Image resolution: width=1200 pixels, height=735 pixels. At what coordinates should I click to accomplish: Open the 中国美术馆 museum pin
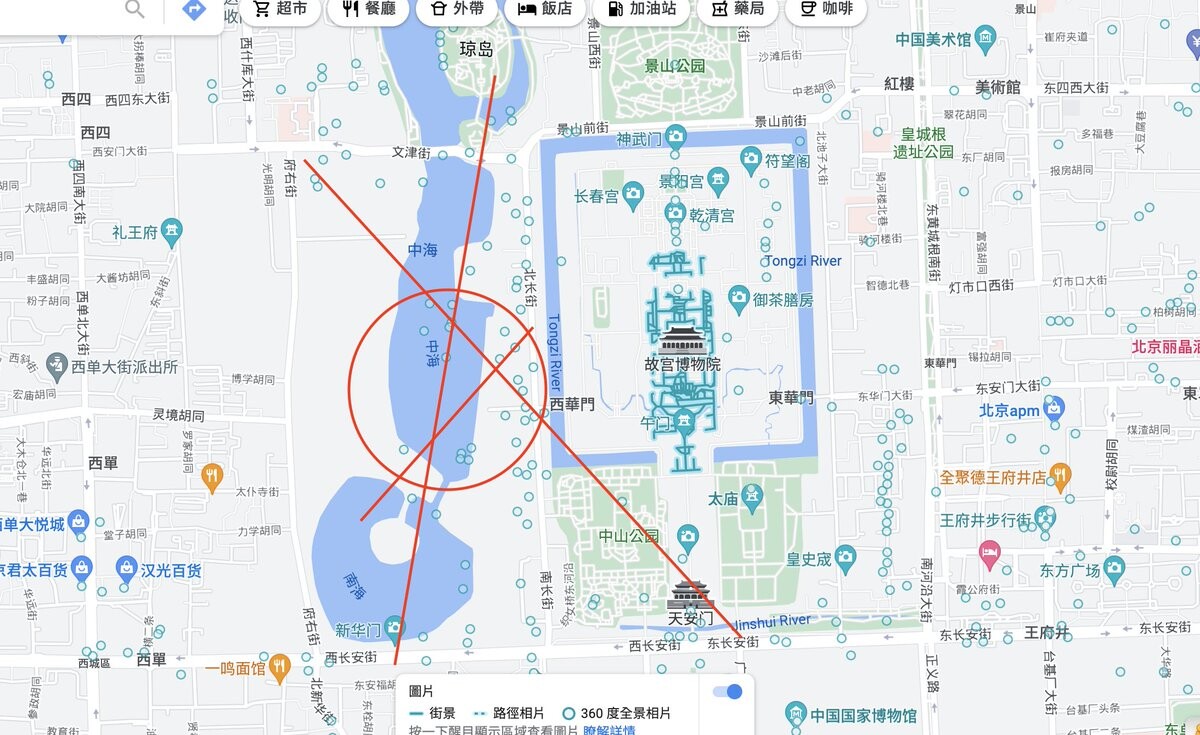(986, 40)
